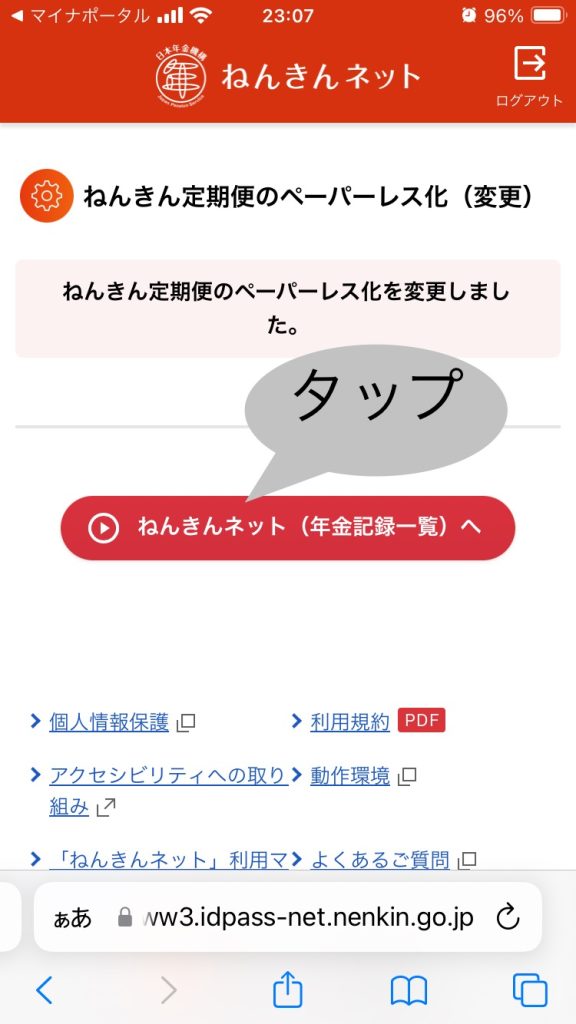Open the 「ねんきんネット」利用マ link
Screen dimensions: 576x1024
coord(168,860)
